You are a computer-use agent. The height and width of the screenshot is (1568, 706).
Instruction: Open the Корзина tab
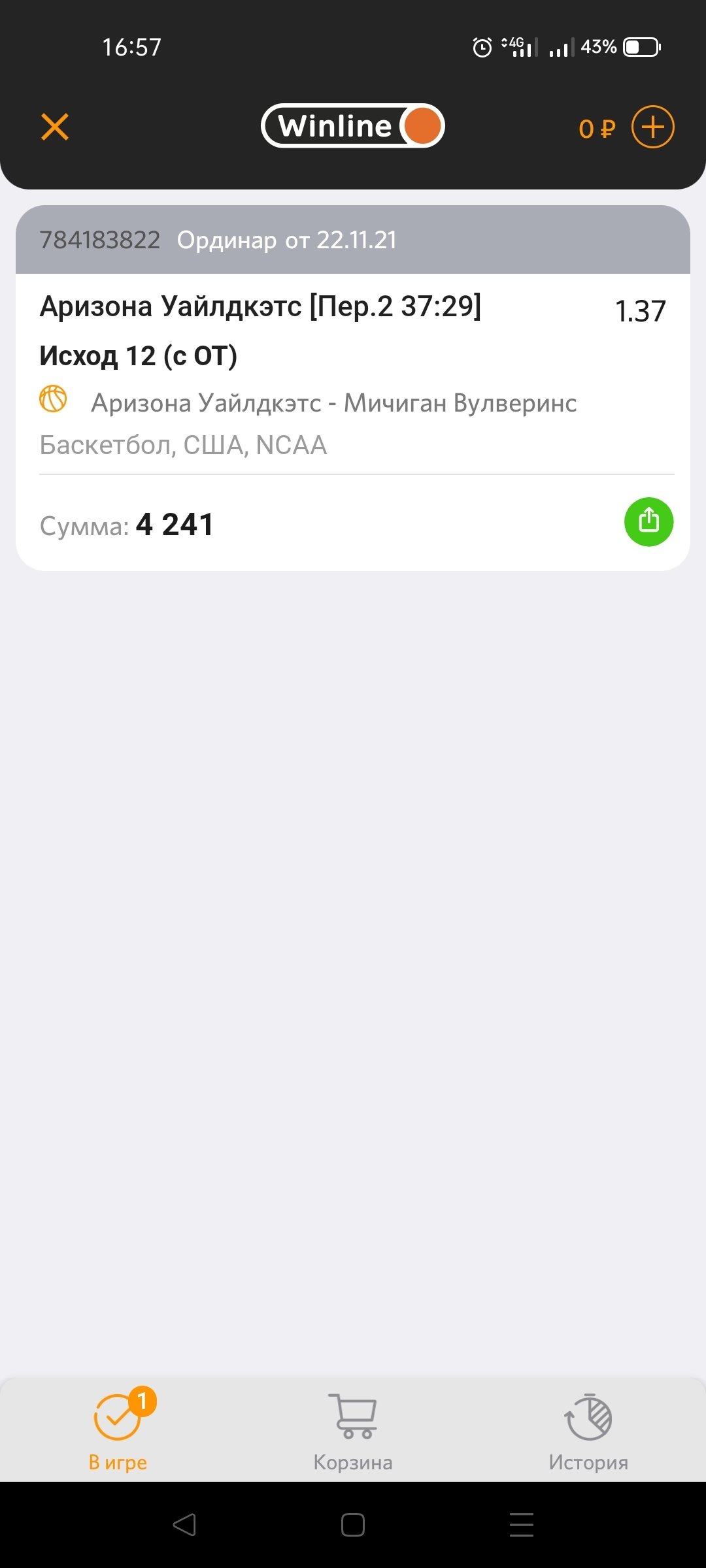[353, 1431]
